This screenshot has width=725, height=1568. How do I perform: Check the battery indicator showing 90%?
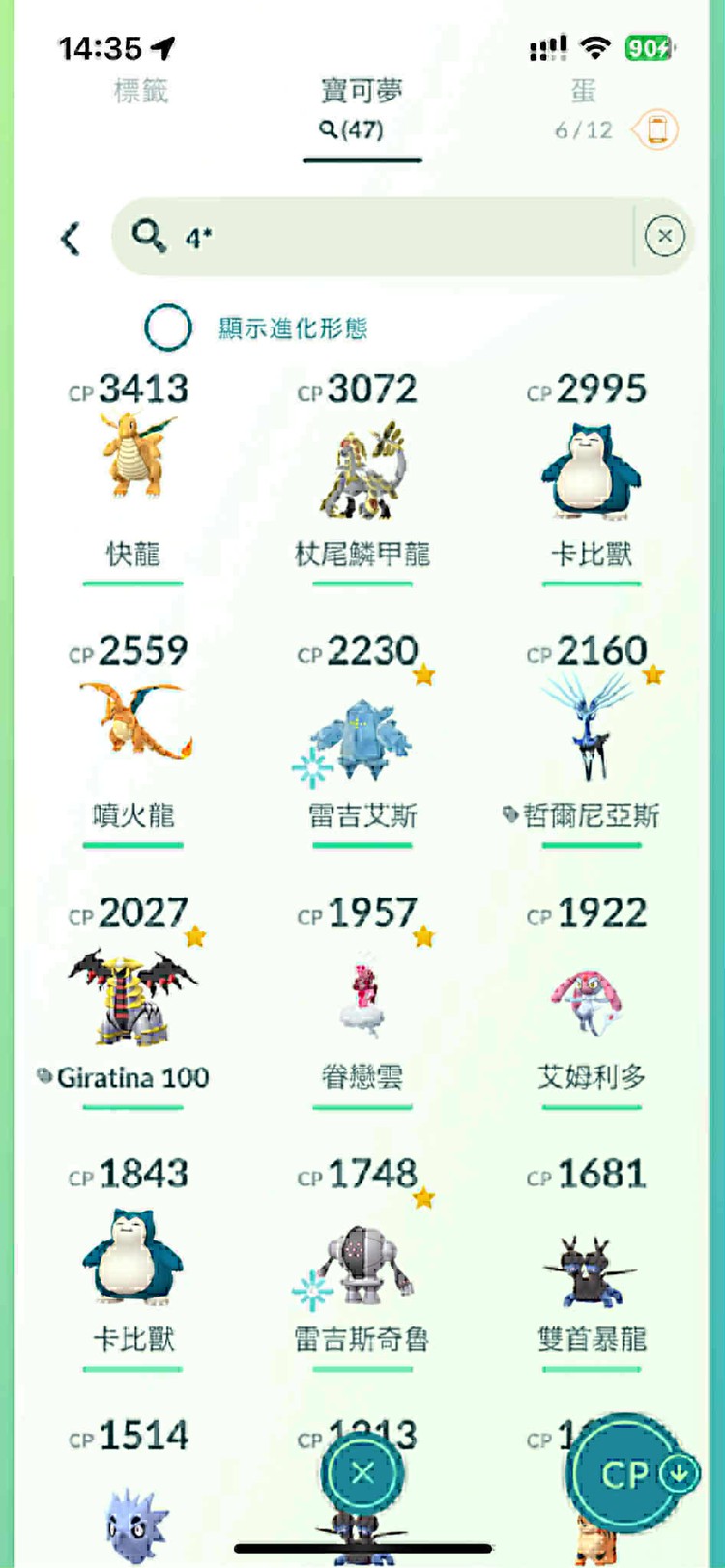coord(646,45)
